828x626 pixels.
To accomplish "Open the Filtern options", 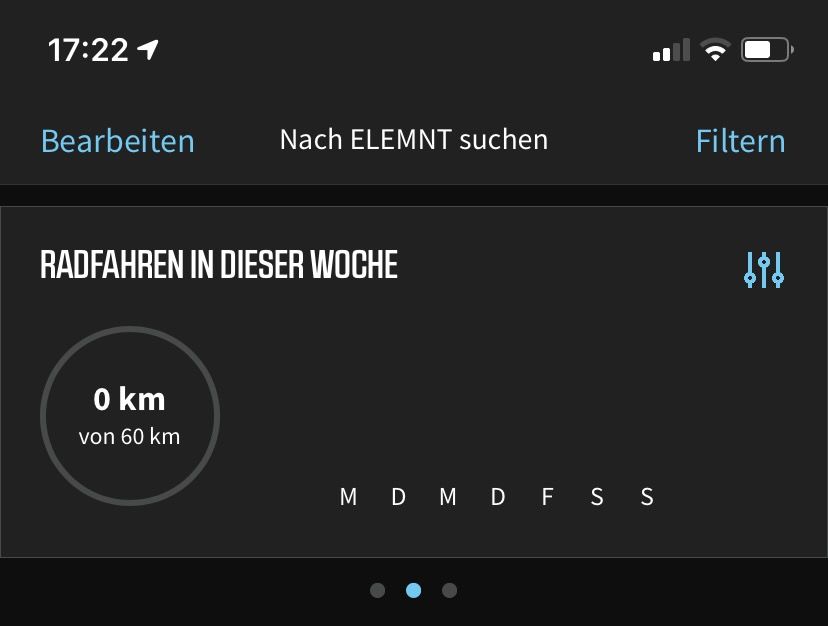I will (x=740, y=141).
